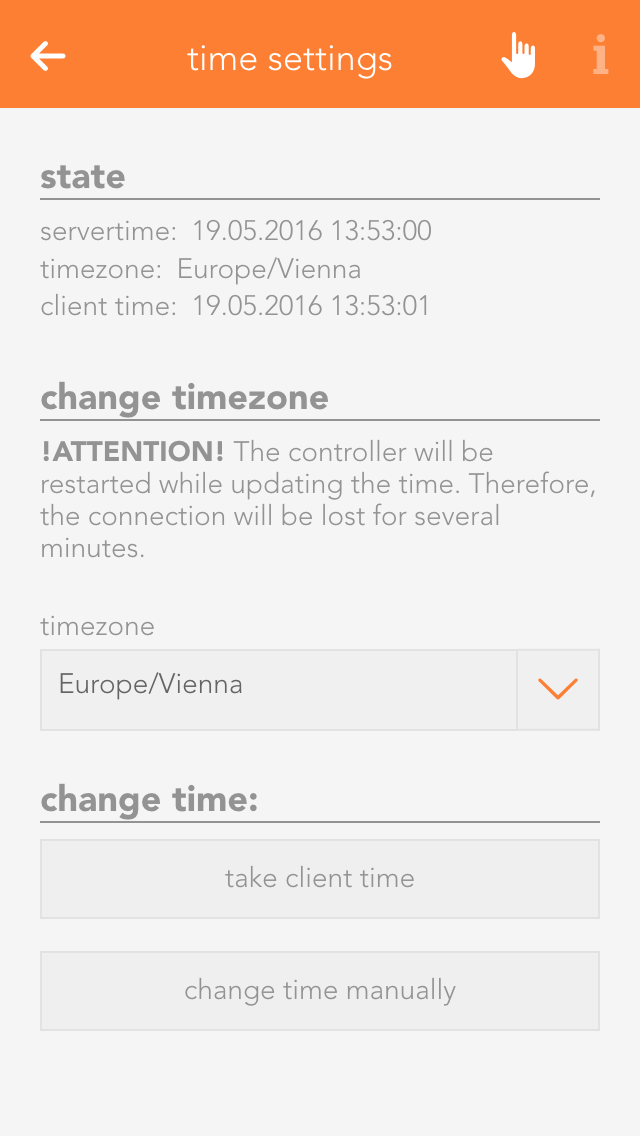The width and height of the screenshot is (640, 1136).
Task: Expand the Europe/Vienna timezone dropdown
Action: pyautogui.click(x=557, y=689)
